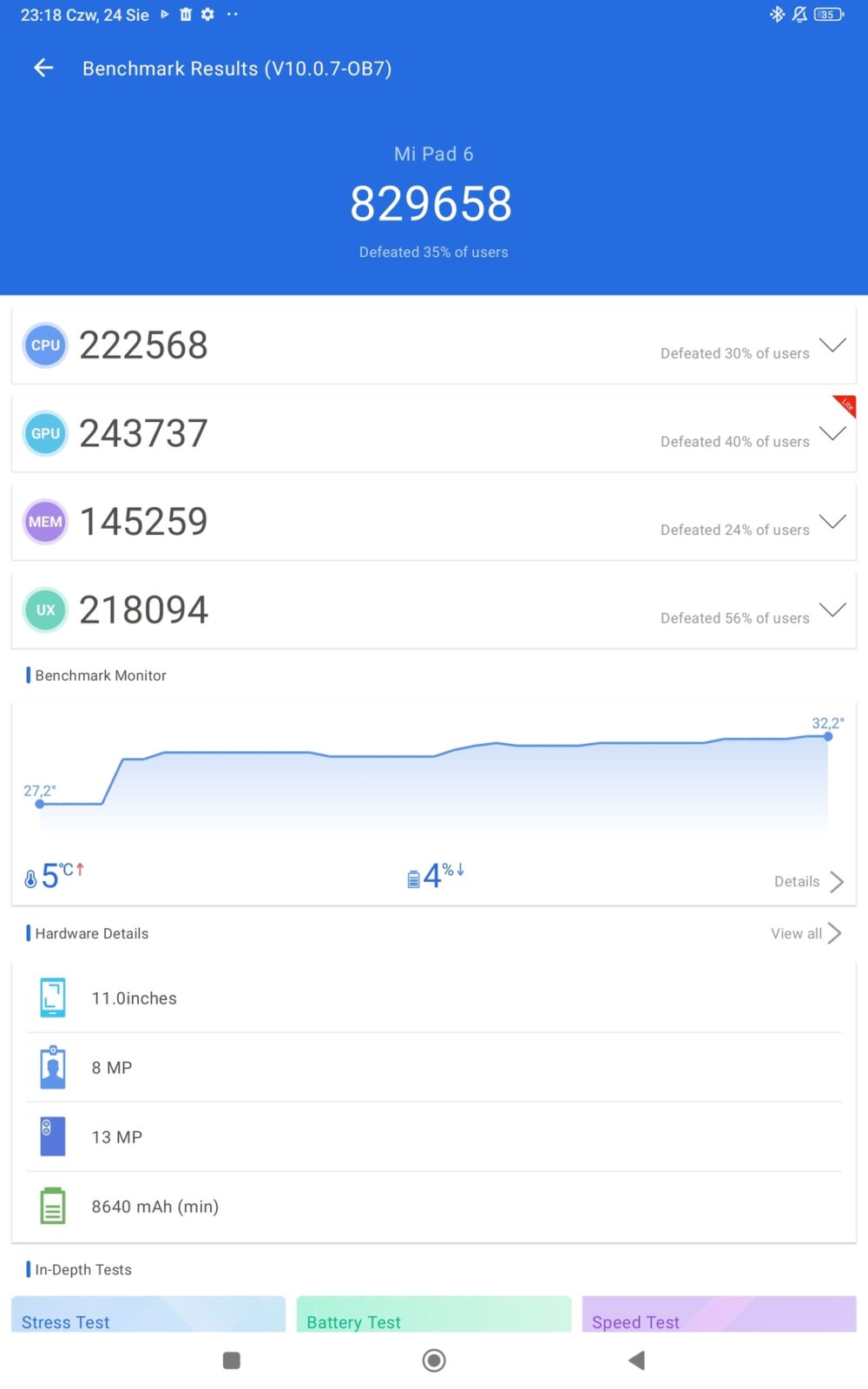The image size is (868, 1389).
Task: Open the Speed Test card
Action: tap(719, 1315)
